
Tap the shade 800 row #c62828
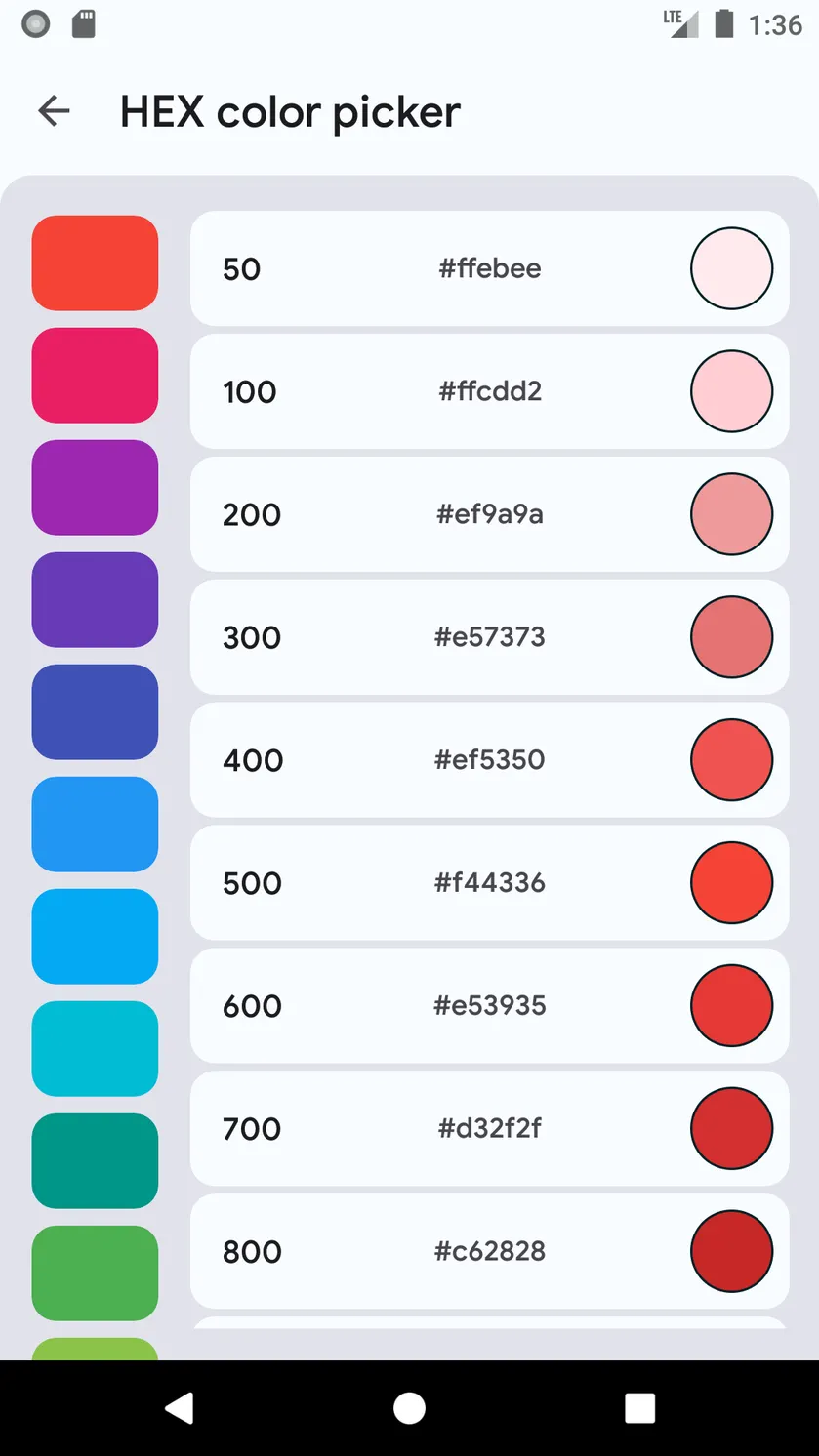(489, 1252)
